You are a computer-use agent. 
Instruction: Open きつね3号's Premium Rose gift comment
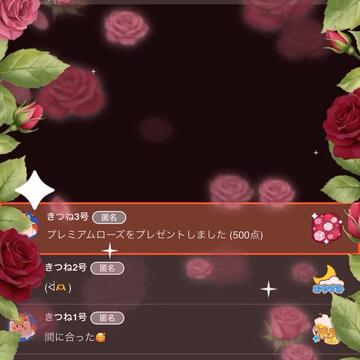click(180, 229)
